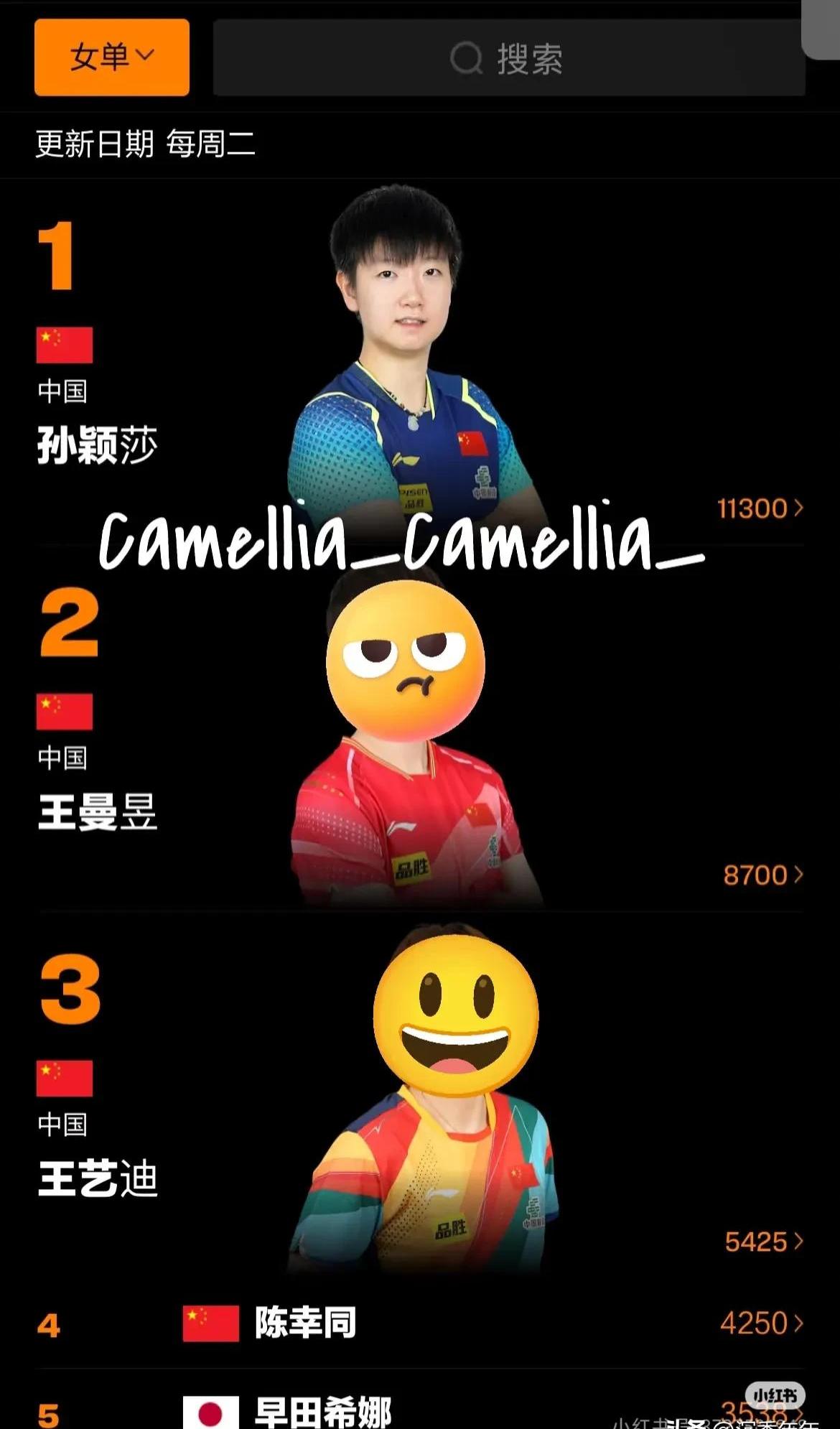840x1429 pixels.
Task: Open the 早田希娜 ranking row
Action: [323, 1412]
